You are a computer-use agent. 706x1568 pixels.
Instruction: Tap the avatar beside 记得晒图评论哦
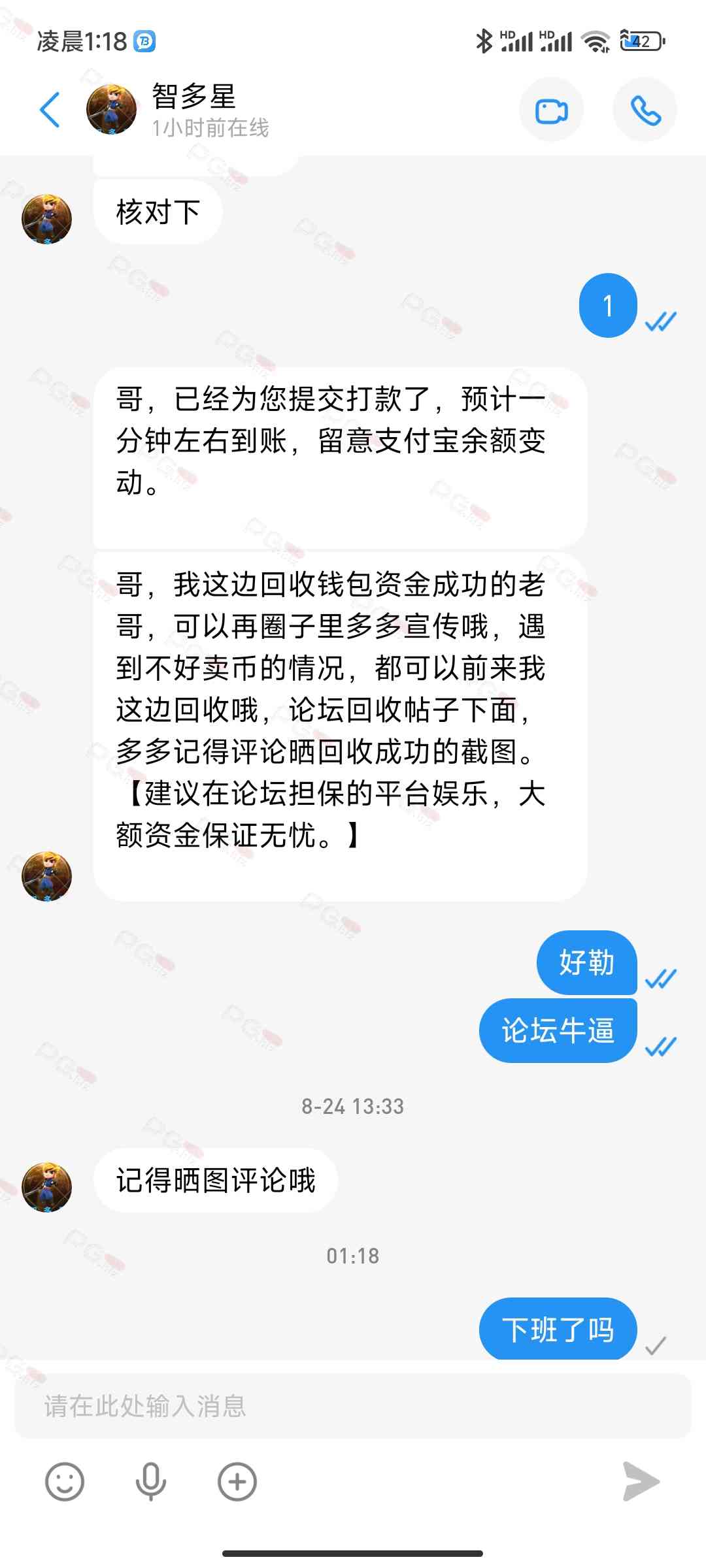click(47, 1186)
